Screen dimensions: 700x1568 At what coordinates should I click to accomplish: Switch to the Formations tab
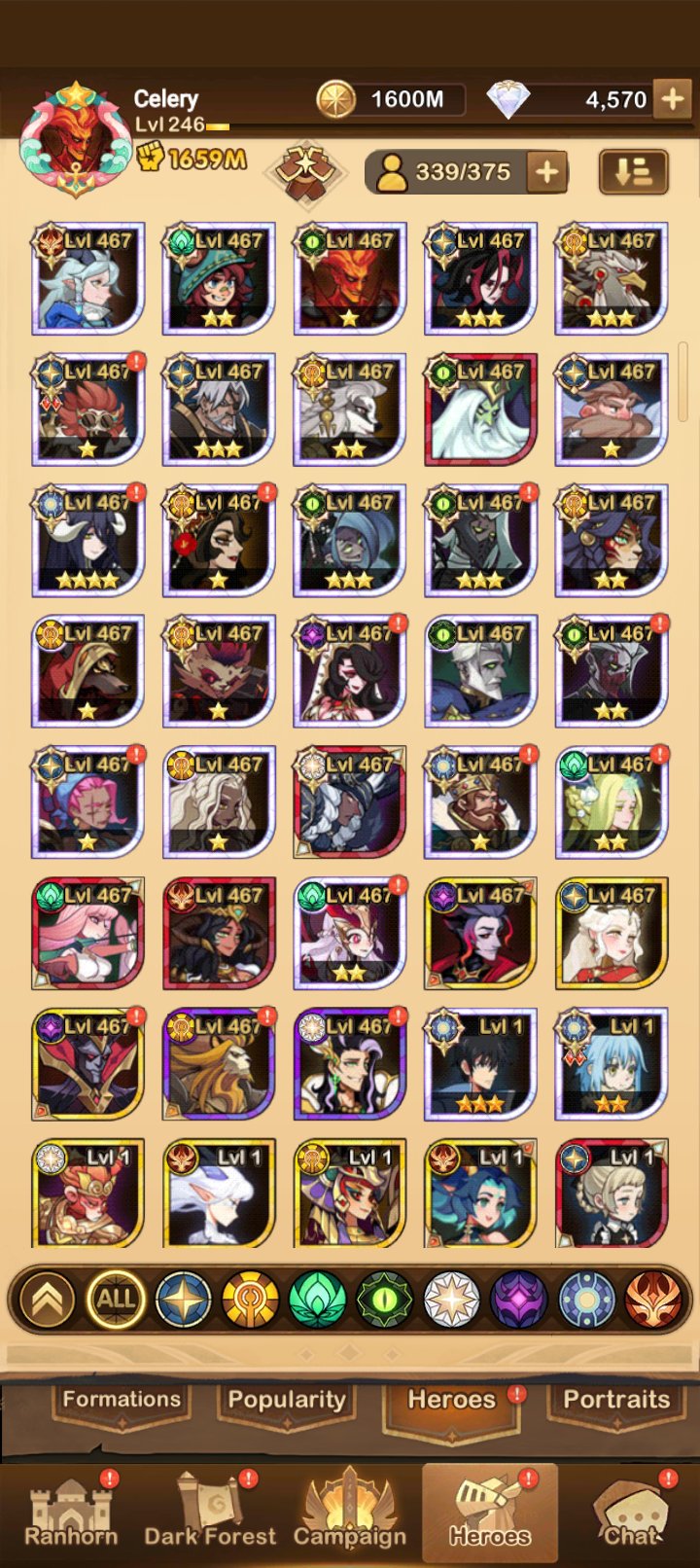tap(122, 1400)
